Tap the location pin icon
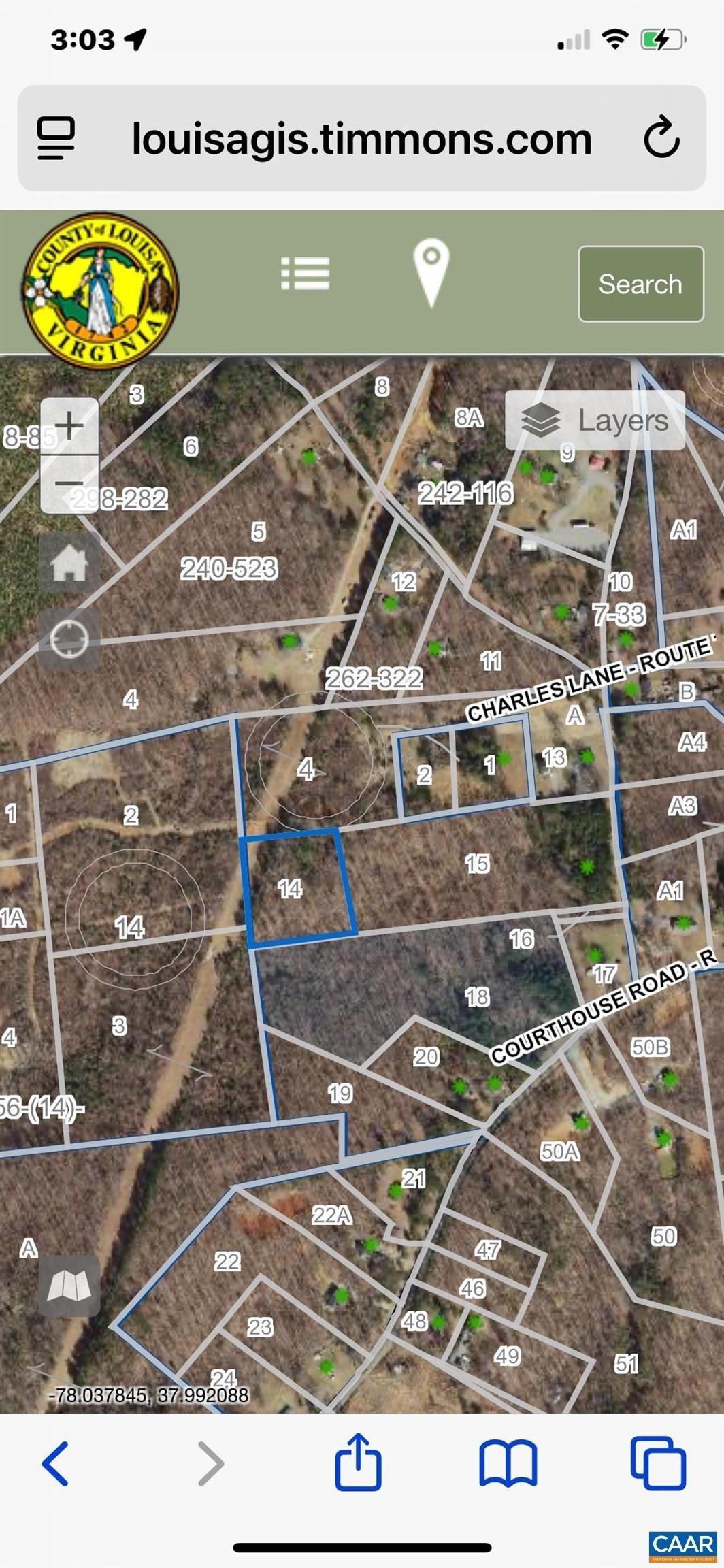This screenshot has height=1568, width=724. coord(431,272)
